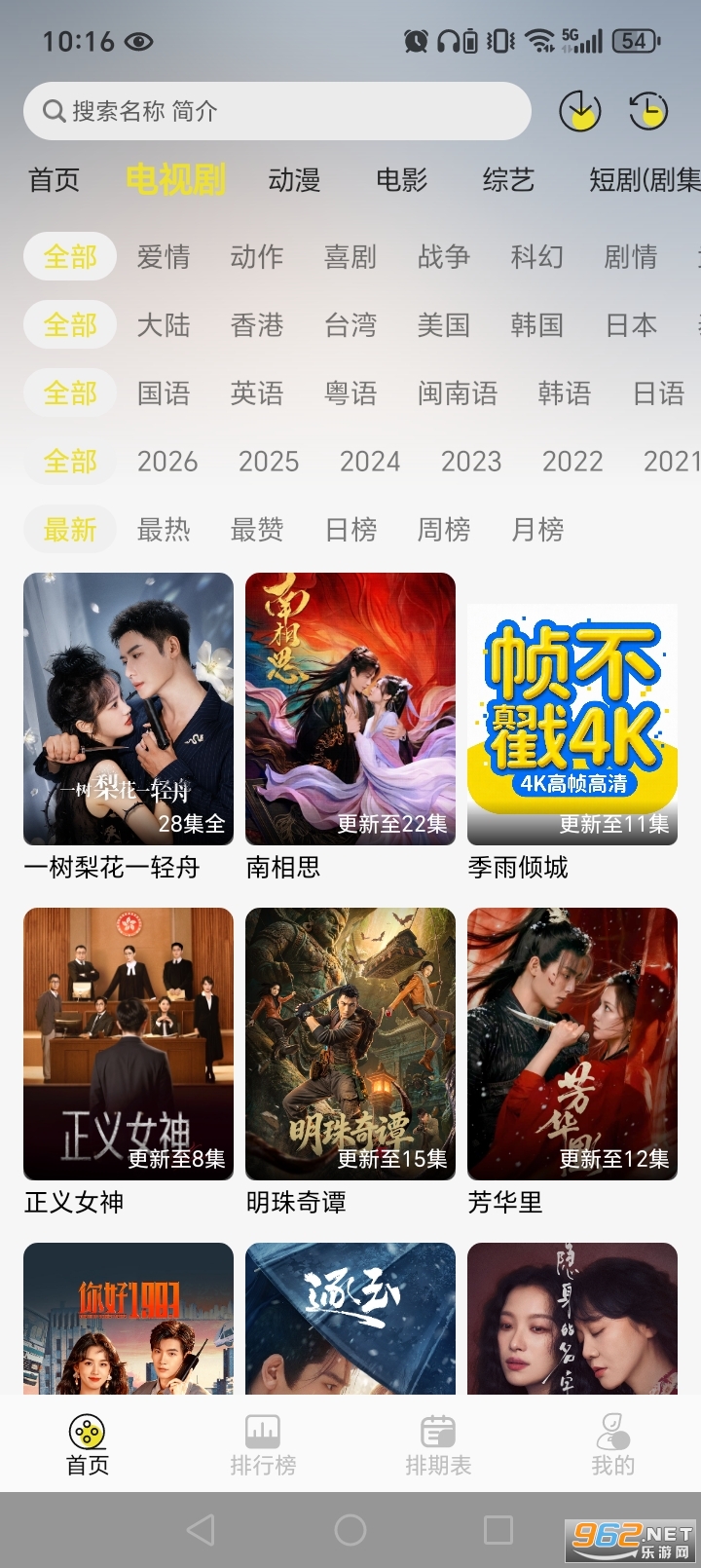Go to the 我的 profile tab

coord(612,1445)
